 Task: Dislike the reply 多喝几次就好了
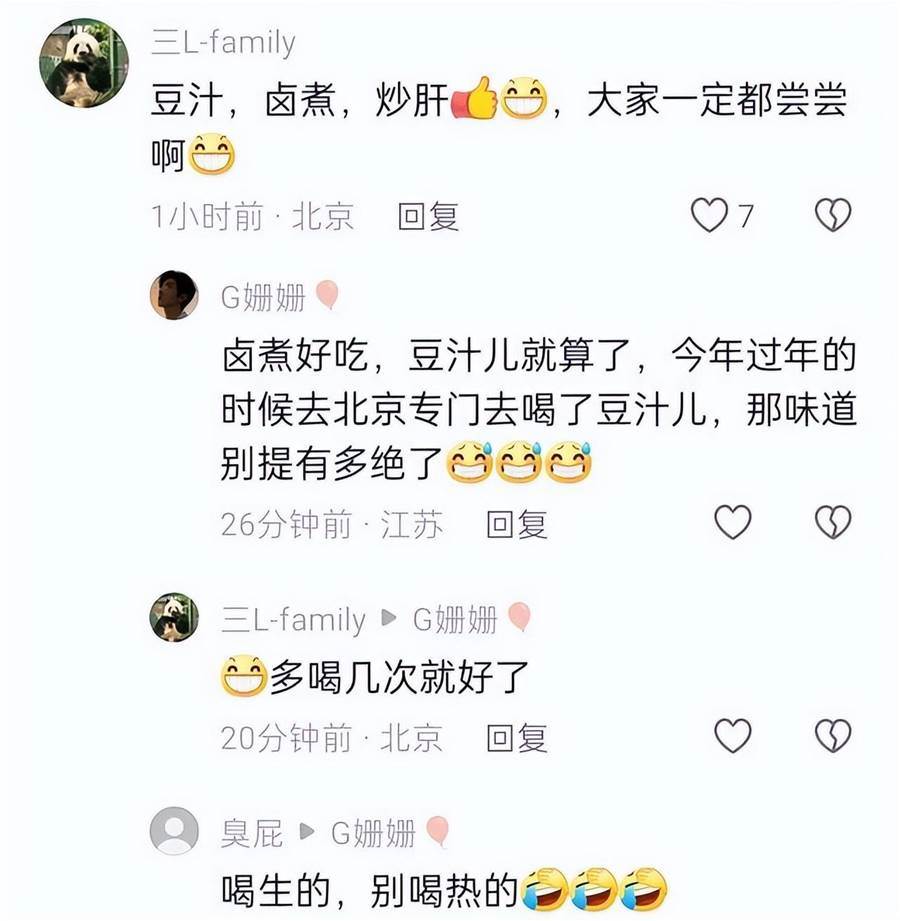pos(832,737)
